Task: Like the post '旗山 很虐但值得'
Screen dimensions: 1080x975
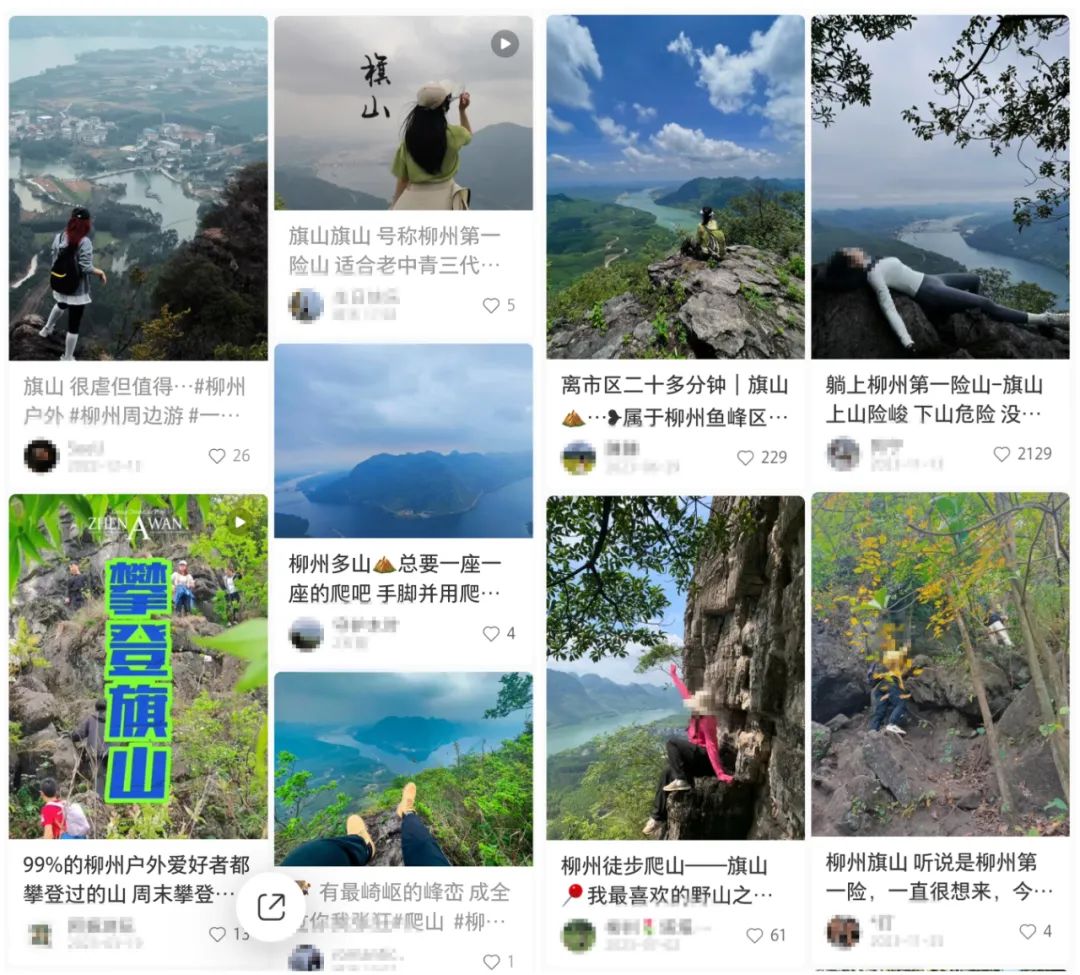Action: (217, 456)
